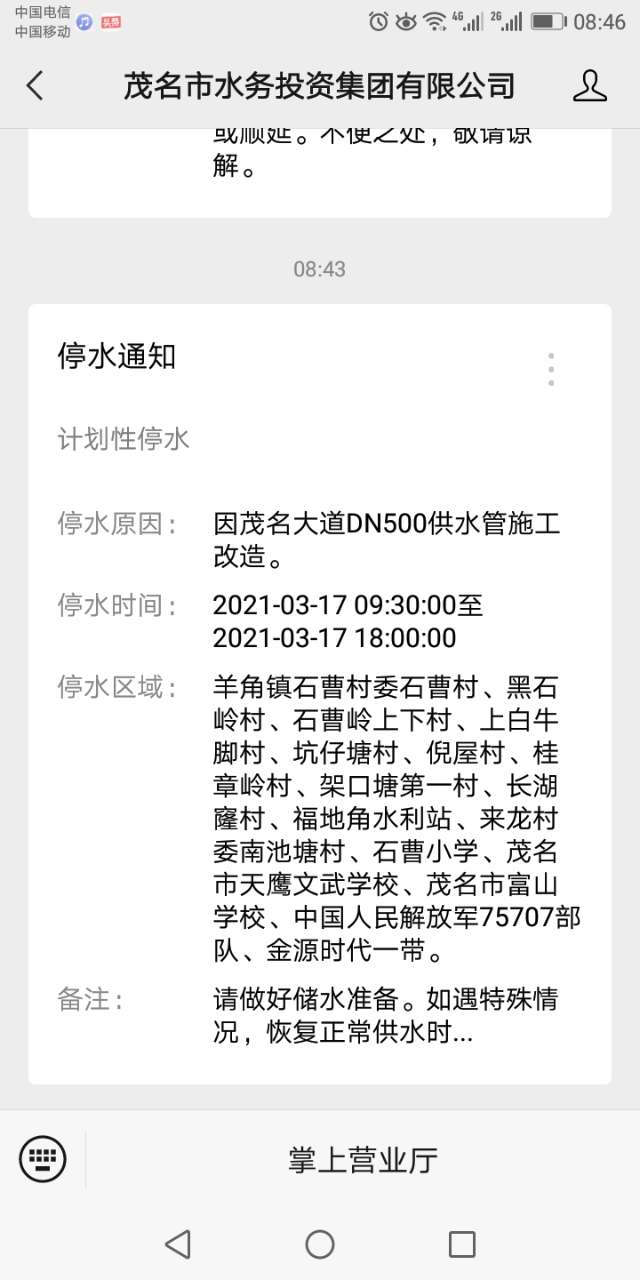Switch to keyboard input mode
The width and height of the screenshot is (640, 1280).
pyautogui.click(x=43, y=1159)
